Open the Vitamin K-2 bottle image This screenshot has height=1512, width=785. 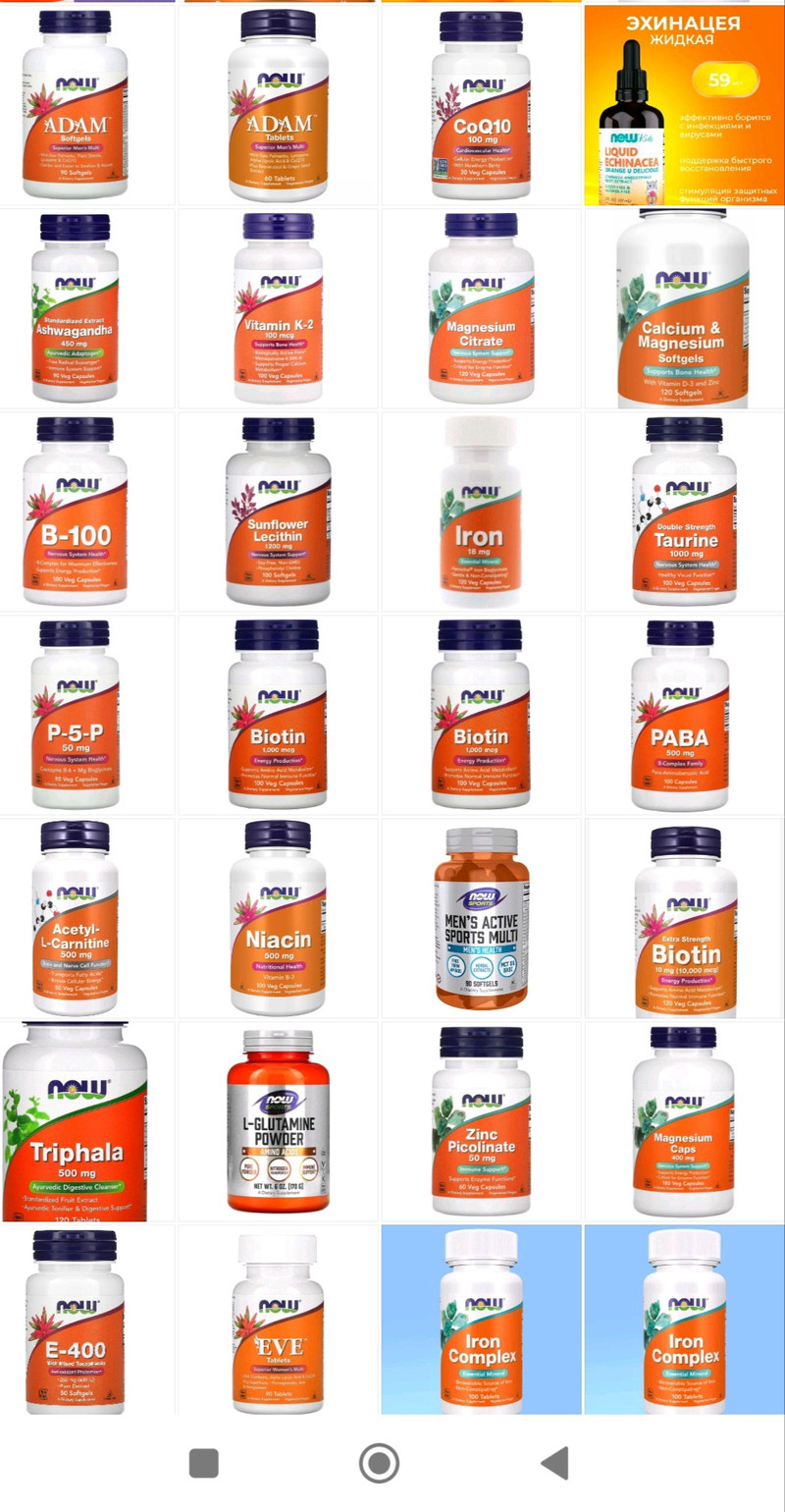pos(279,308)
